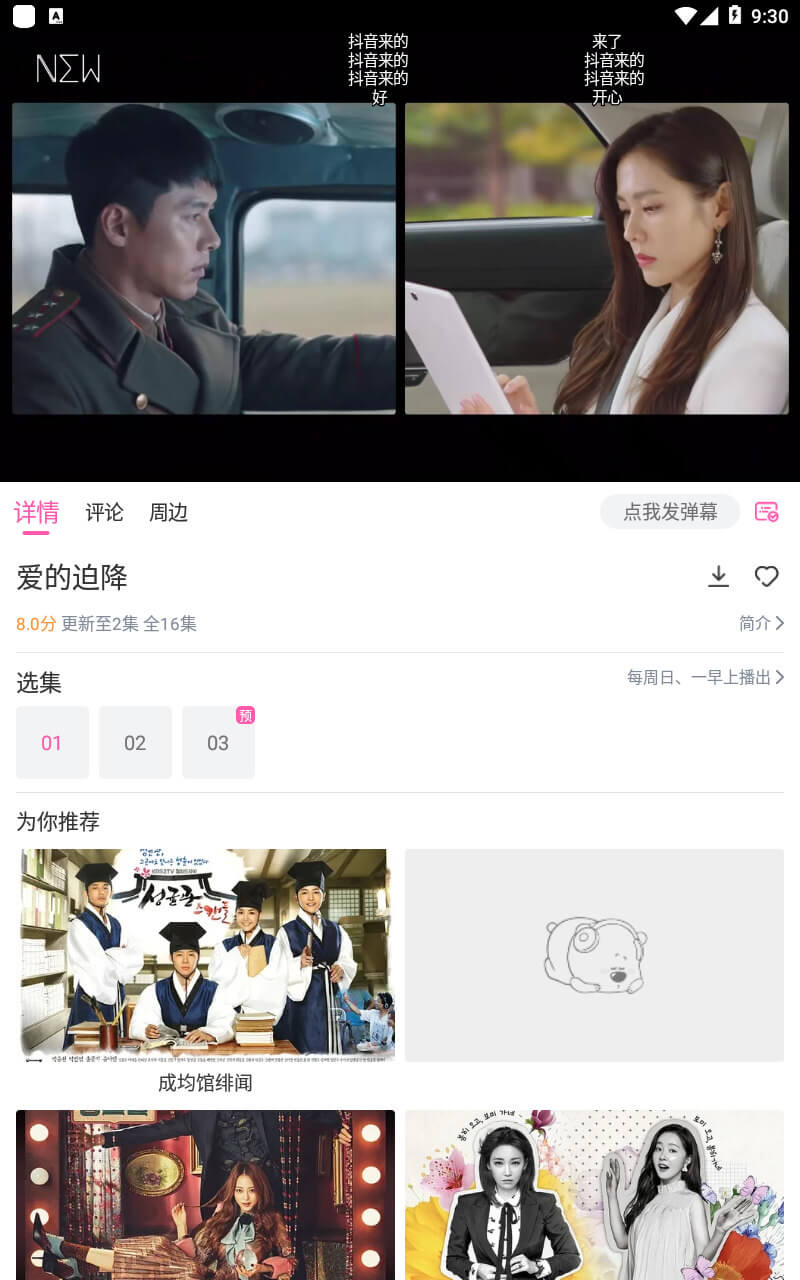Download 爱的迫降
The width and height of the screenshot is (800, 1280).
pos(718,576)
